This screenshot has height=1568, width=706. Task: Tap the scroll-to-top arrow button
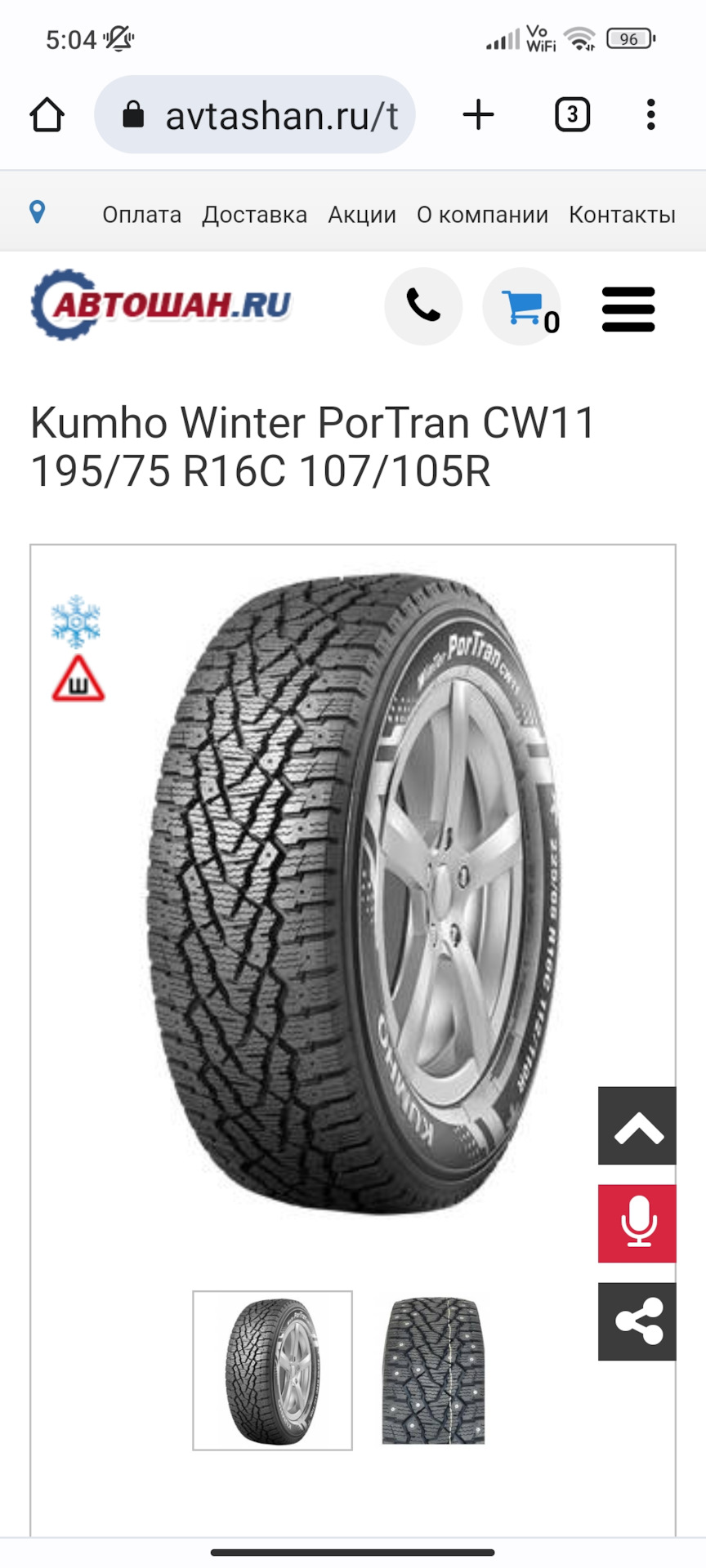click(637, 1126)
